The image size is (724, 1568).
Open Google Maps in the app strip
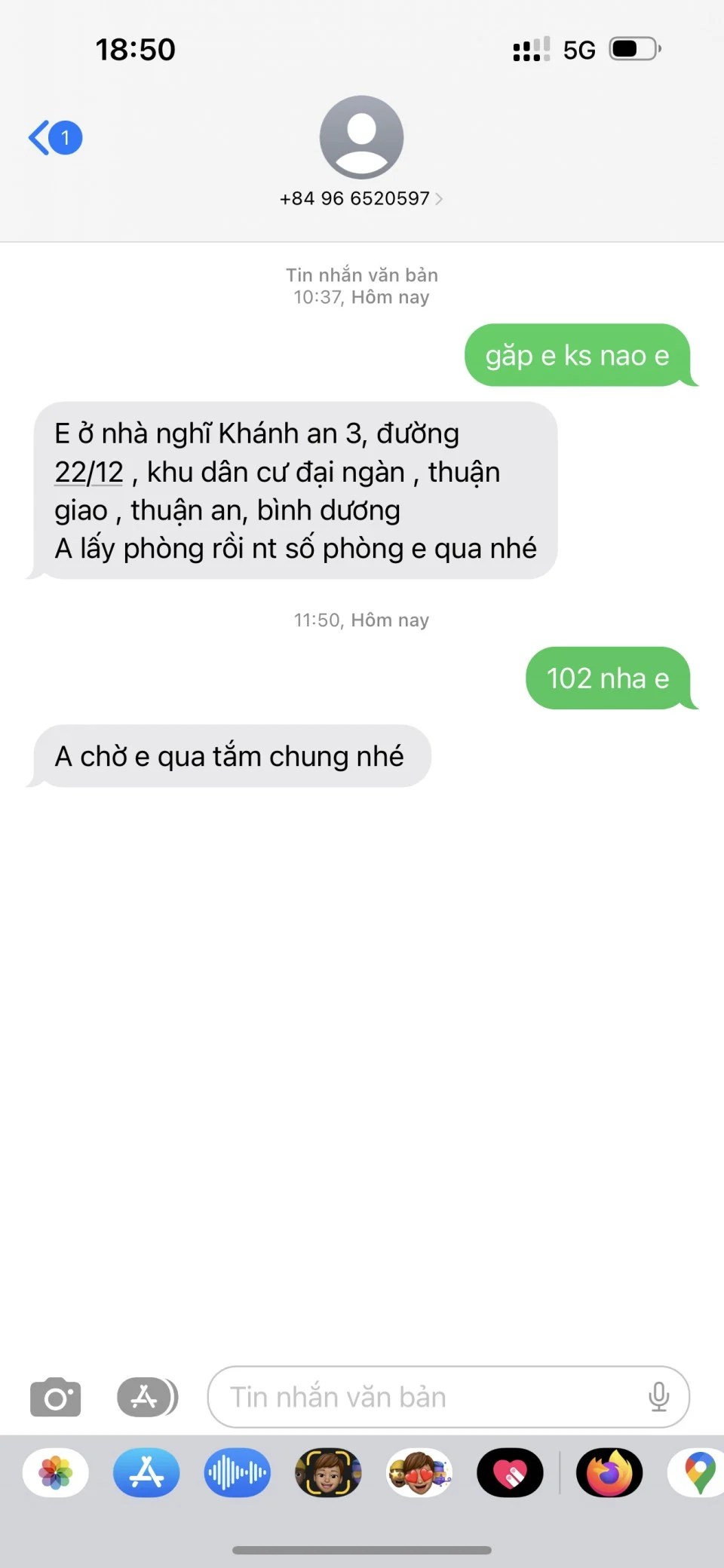click(697, 1472)
